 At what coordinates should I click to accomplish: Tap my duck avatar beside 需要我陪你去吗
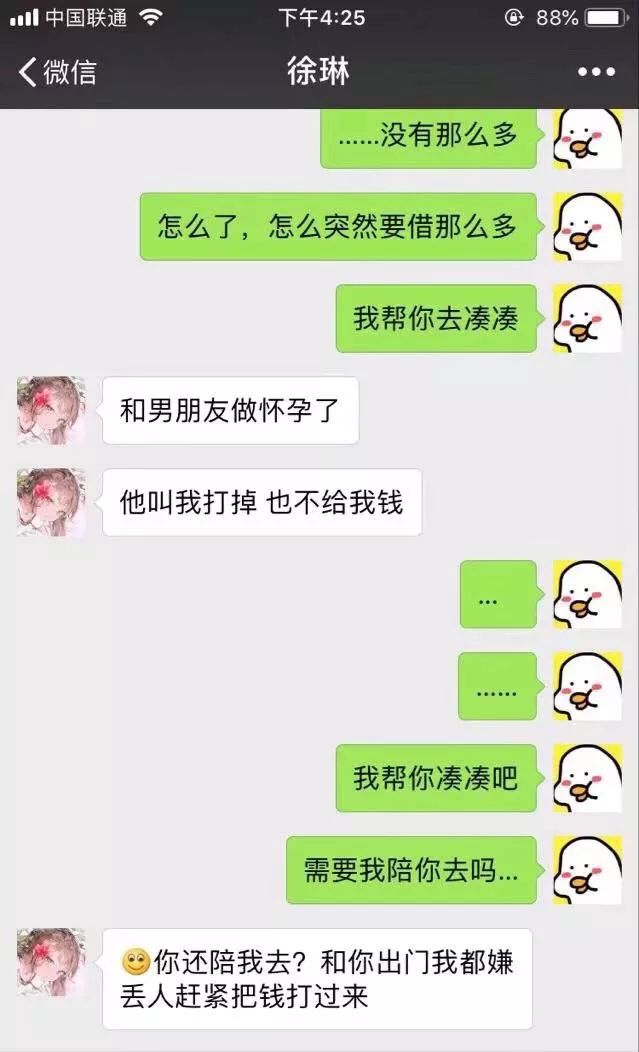[x=588, y=870]
